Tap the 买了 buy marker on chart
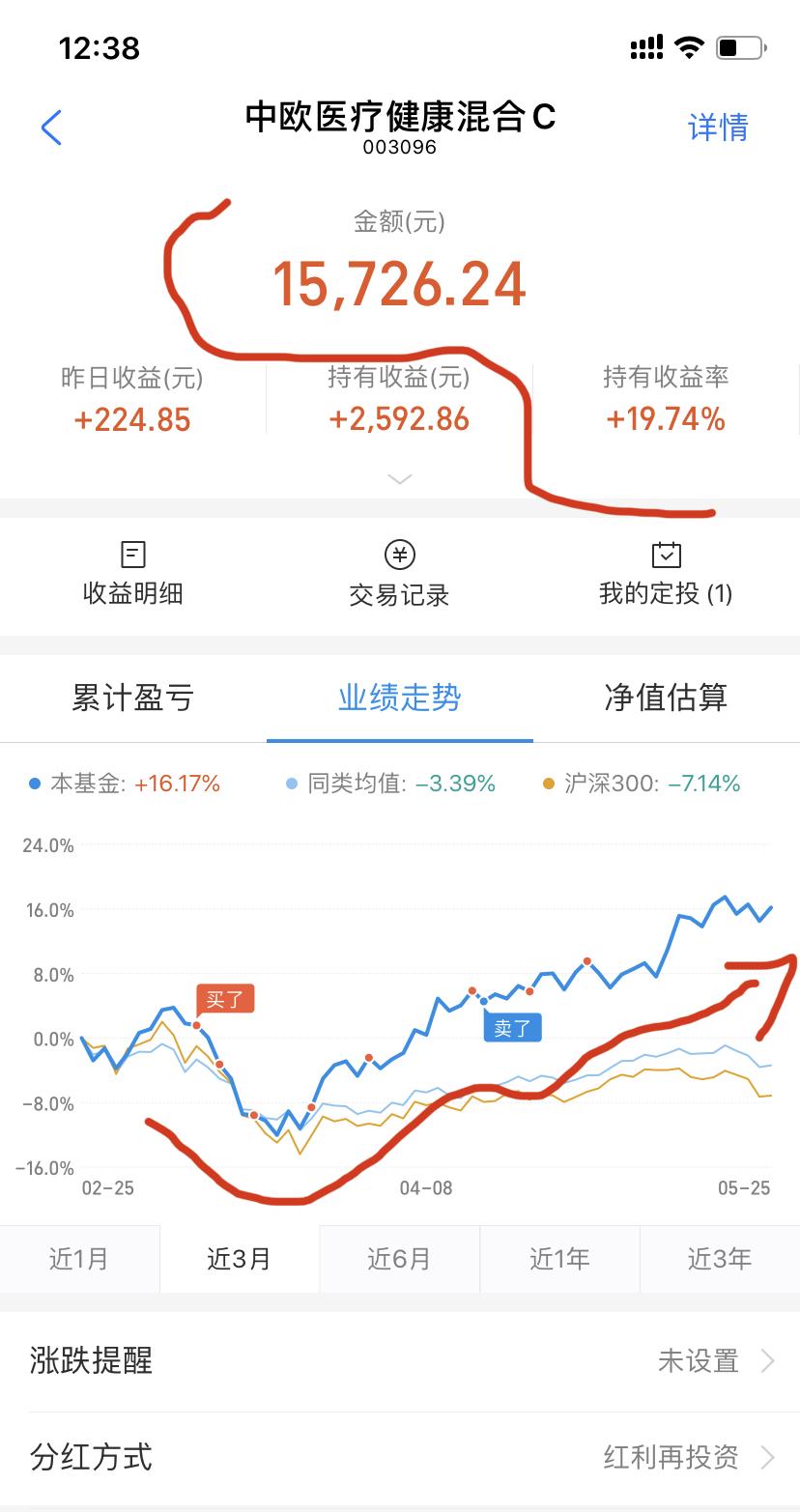The image size is (800, 1512). 225,1000
